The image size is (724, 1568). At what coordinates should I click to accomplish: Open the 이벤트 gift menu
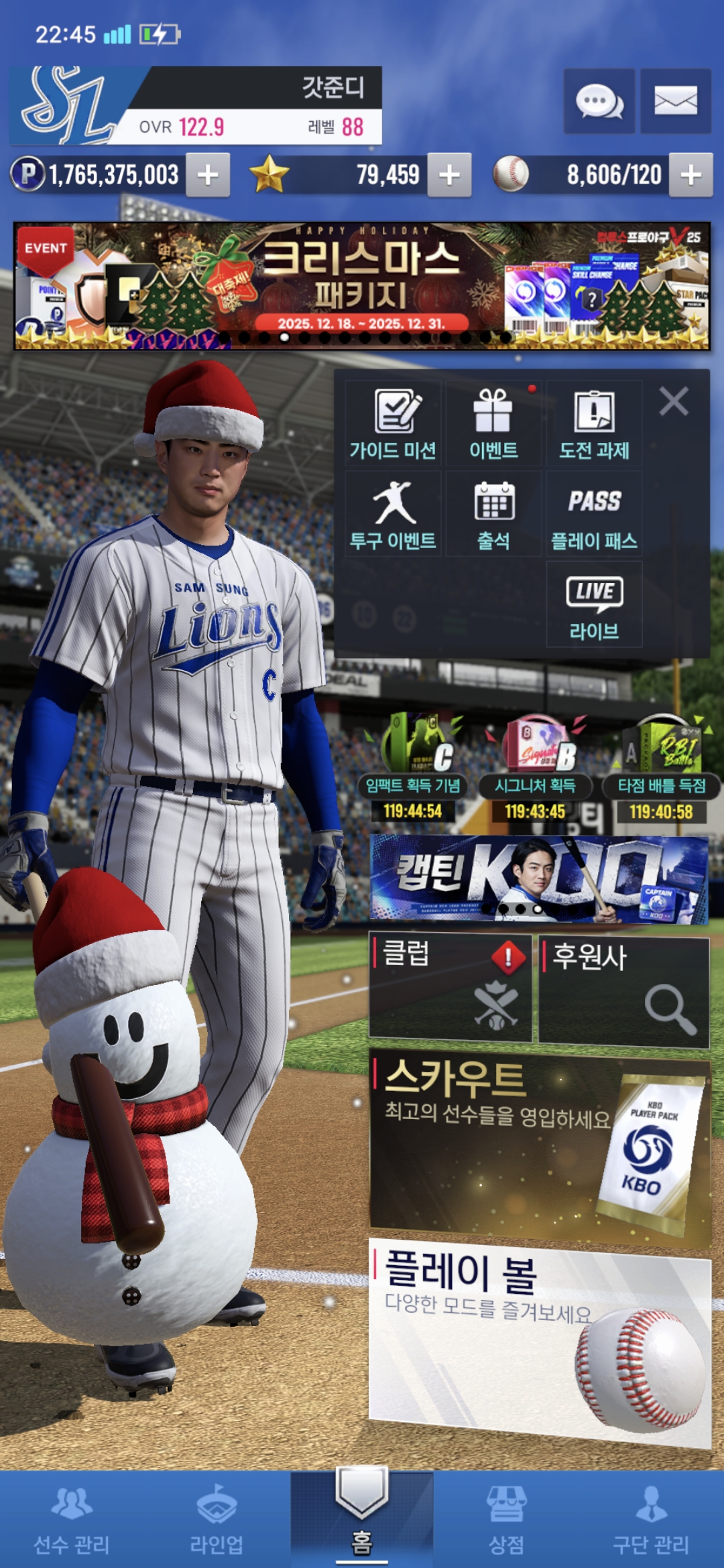493,424
